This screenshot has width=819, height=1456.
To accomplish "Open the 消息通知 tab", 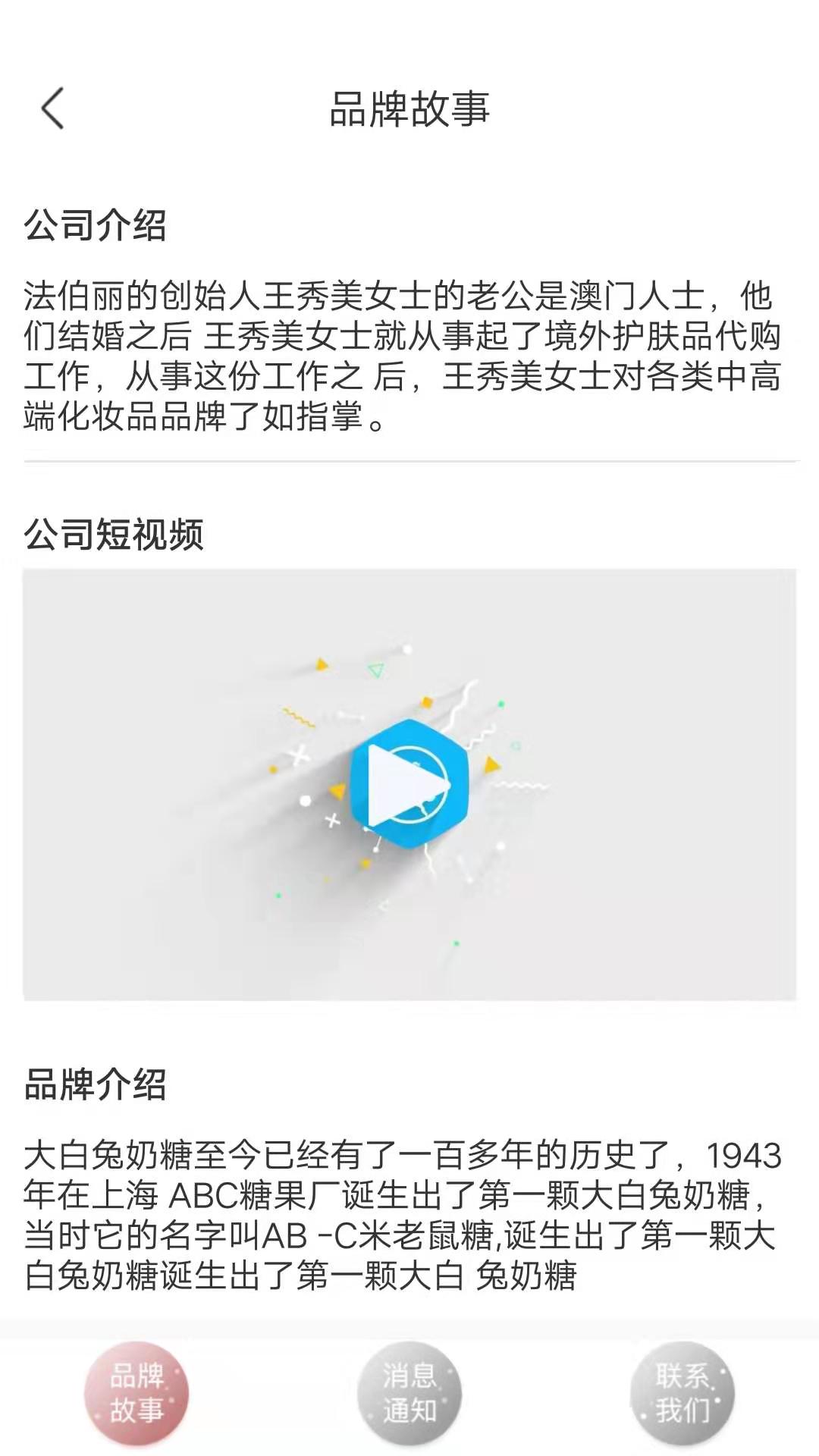I will point(409,1394).
